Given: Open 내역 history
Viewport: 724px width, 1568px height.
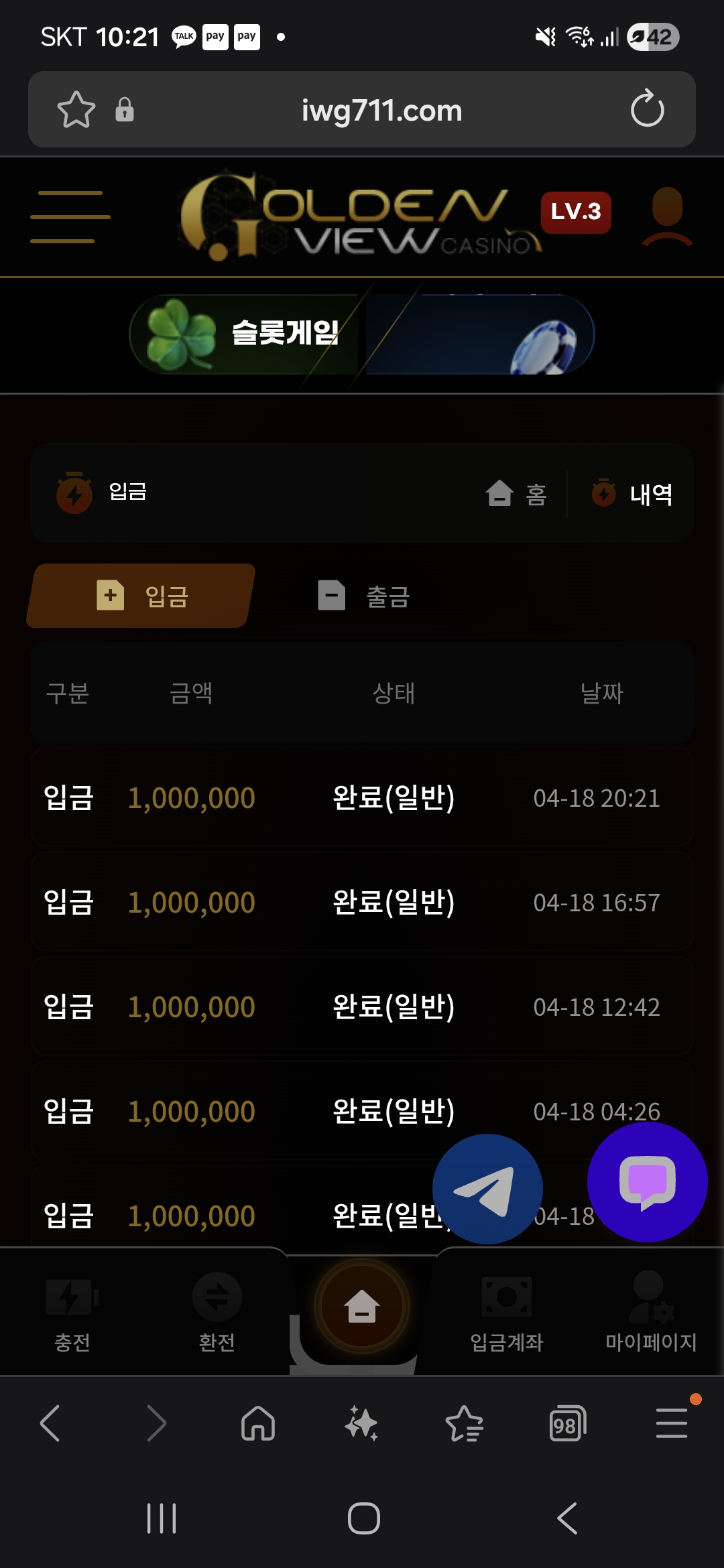Looking at the screenshot, I should 632,494.
